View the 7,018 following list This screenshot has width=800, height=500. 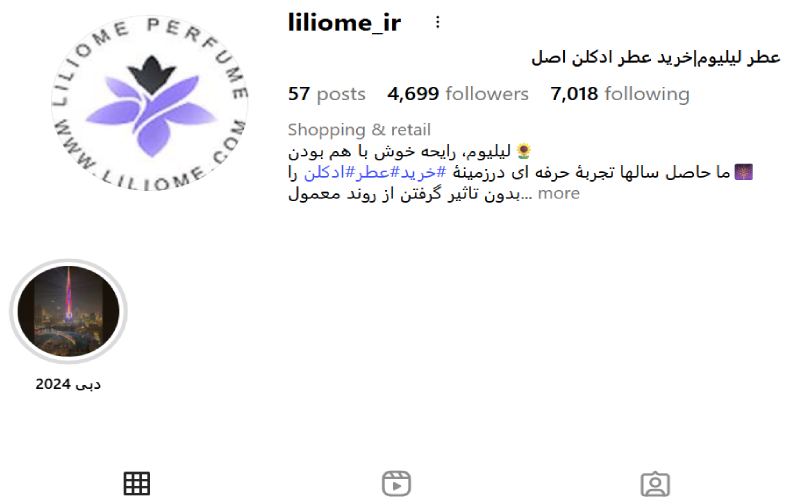coord(619,94)
